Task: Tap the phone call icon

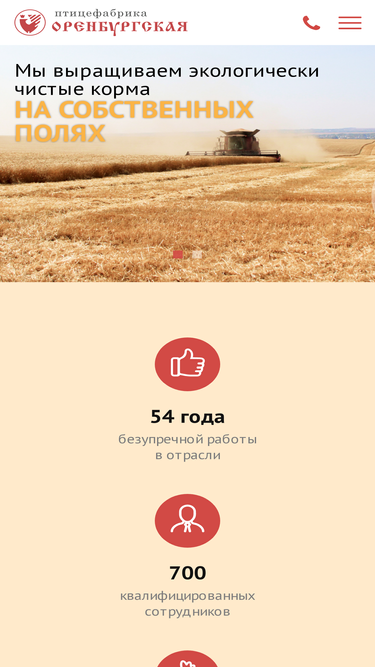Action: [x=311, y=23]
